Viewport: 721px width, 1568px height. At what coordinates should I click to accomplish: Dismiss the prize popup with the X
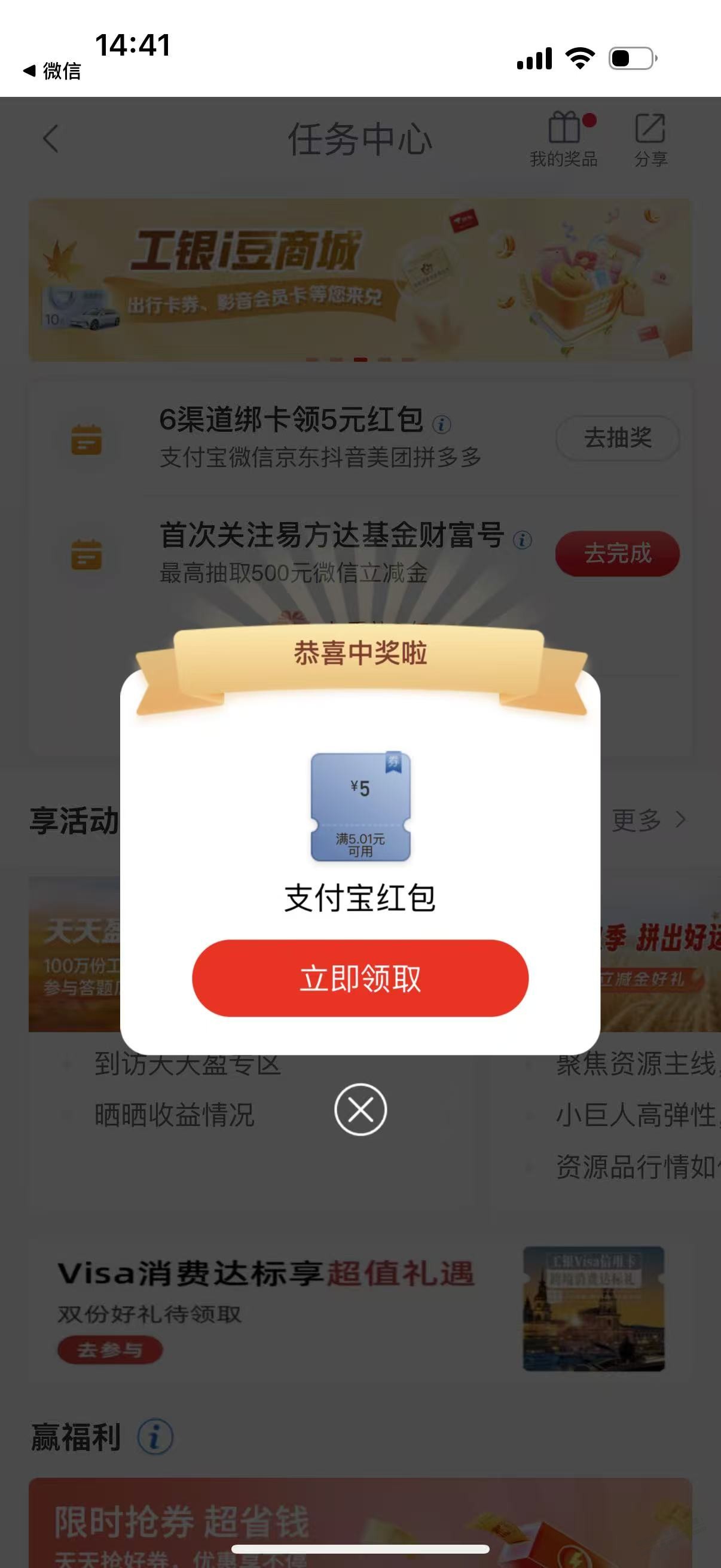tap(360, 1109)
